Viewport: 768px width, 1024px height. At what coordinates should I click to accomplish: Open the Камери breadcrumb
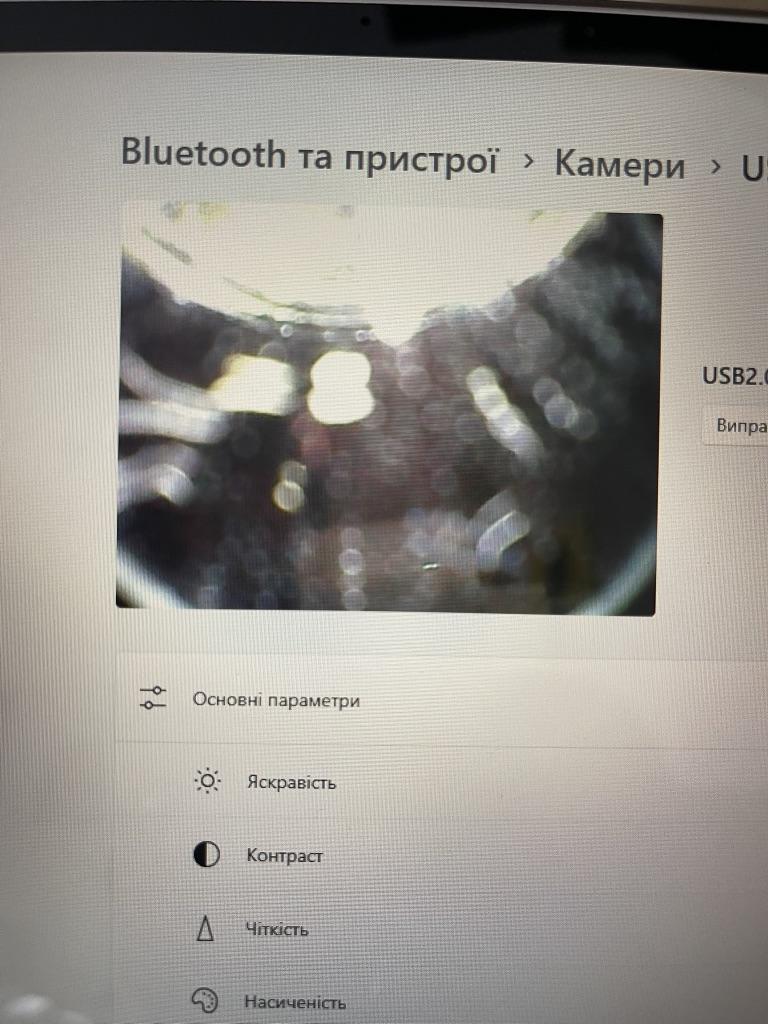[x=619, y=164]
